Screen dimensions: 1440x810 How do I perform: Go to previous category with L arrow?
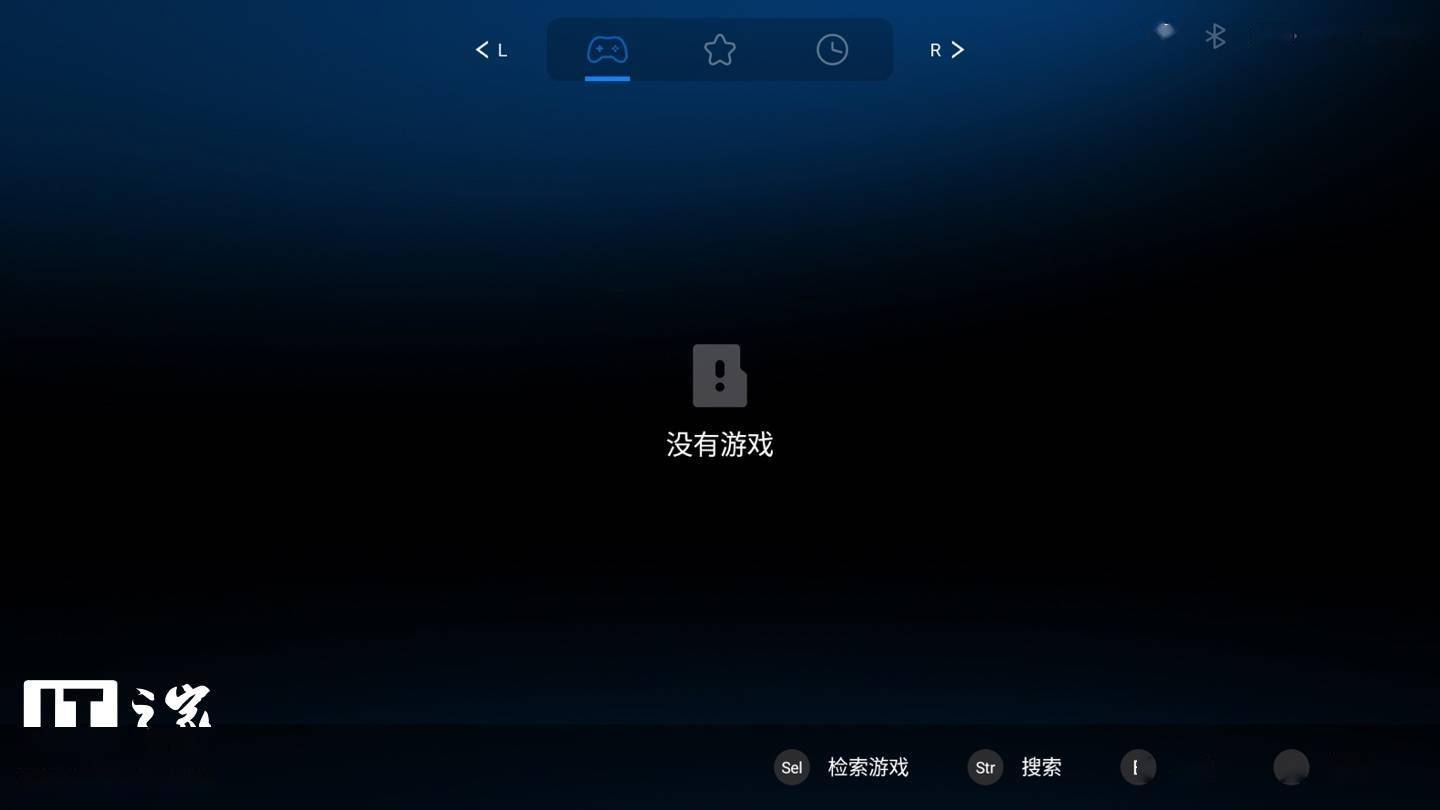click(491, 50)
